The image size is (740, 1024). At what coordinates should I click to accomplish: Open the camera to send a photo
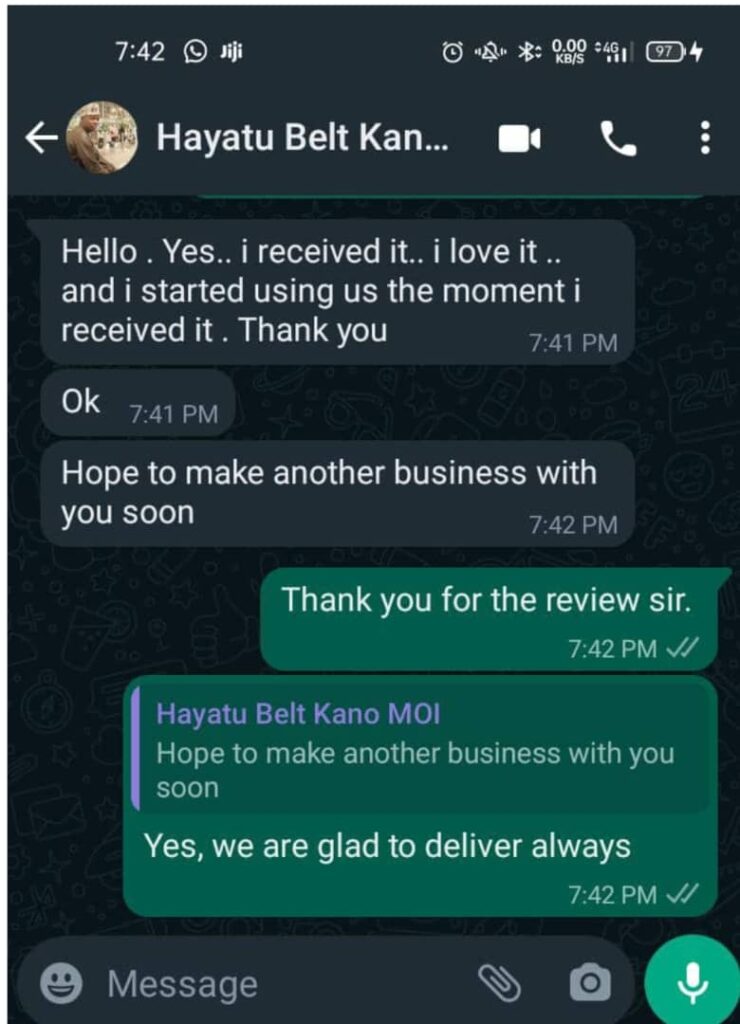click(590, 984)
